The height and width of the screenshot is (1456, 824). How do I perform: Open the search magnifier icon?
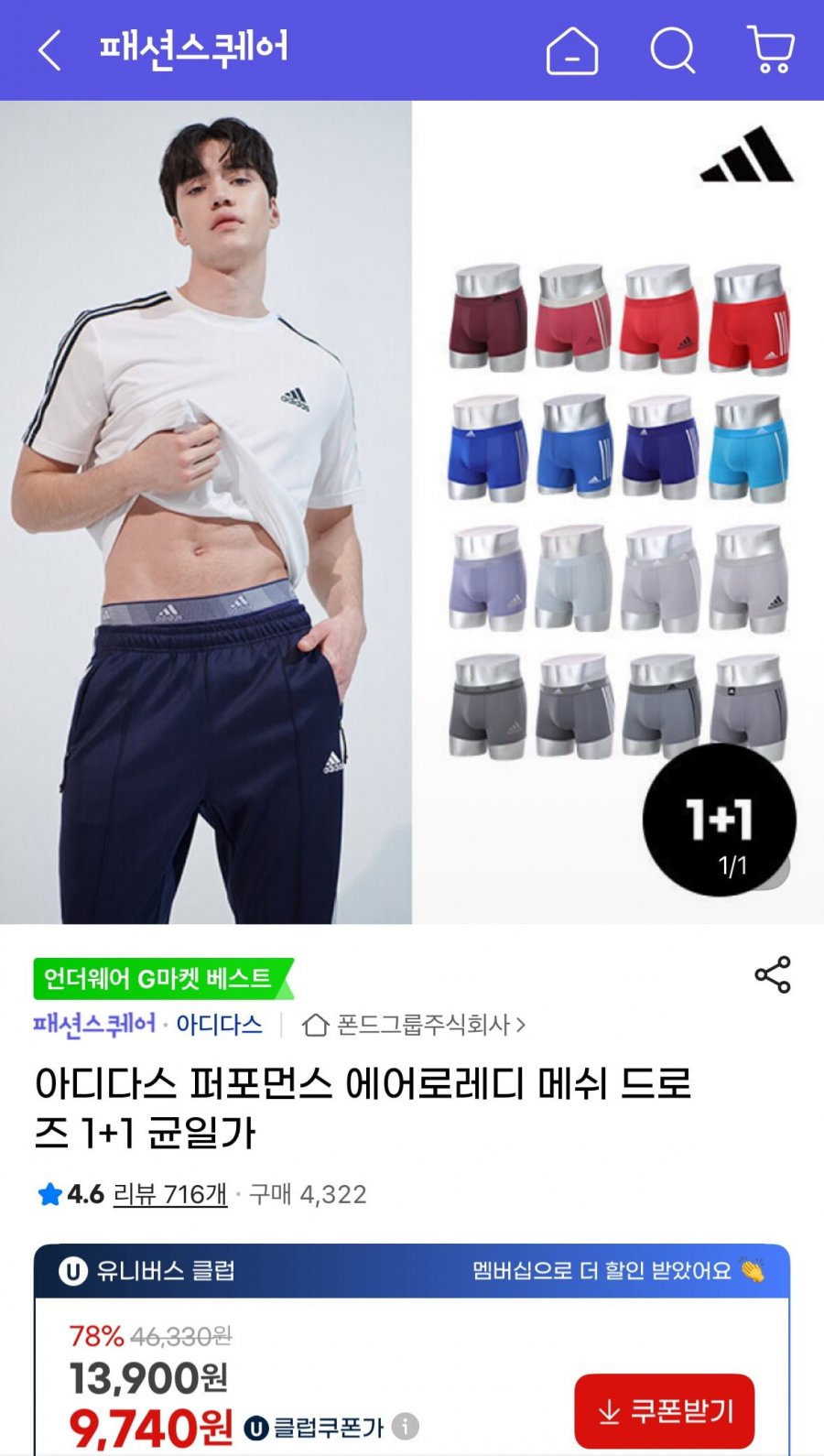[x=673, y=50]
